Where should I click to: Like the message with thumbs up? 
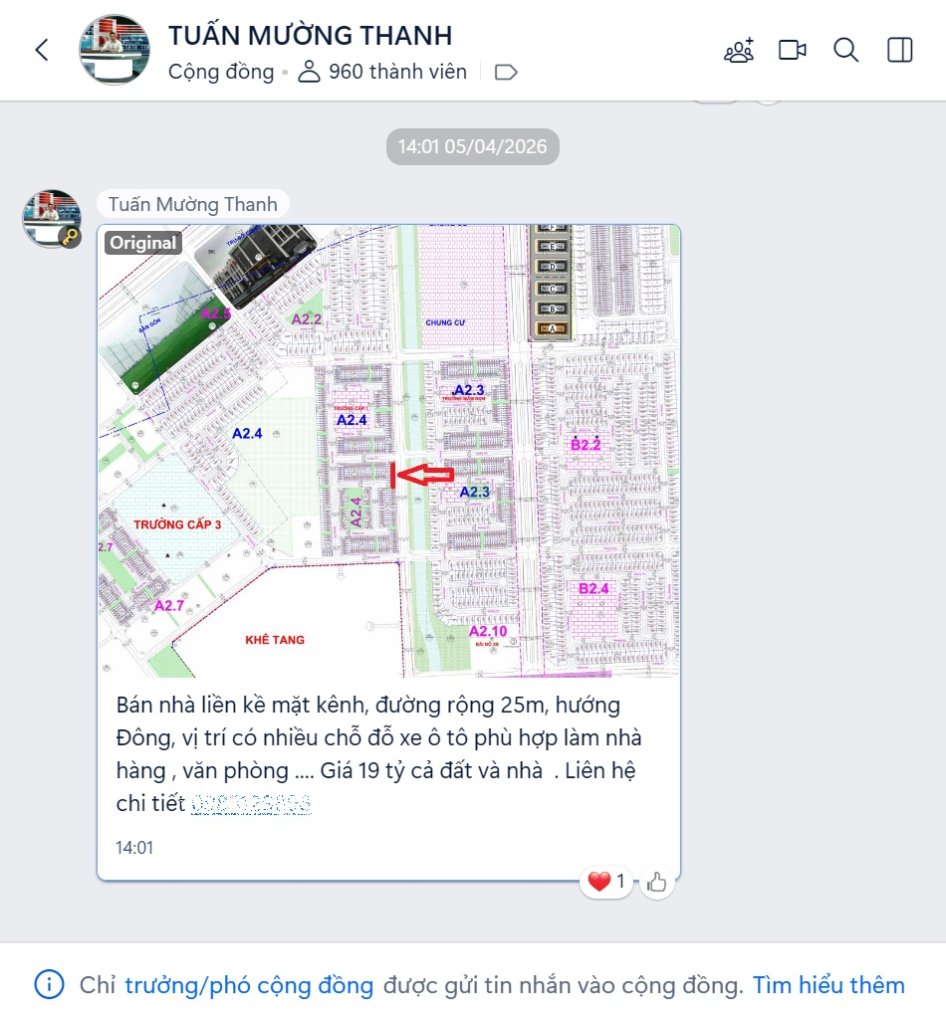point(657,882)
